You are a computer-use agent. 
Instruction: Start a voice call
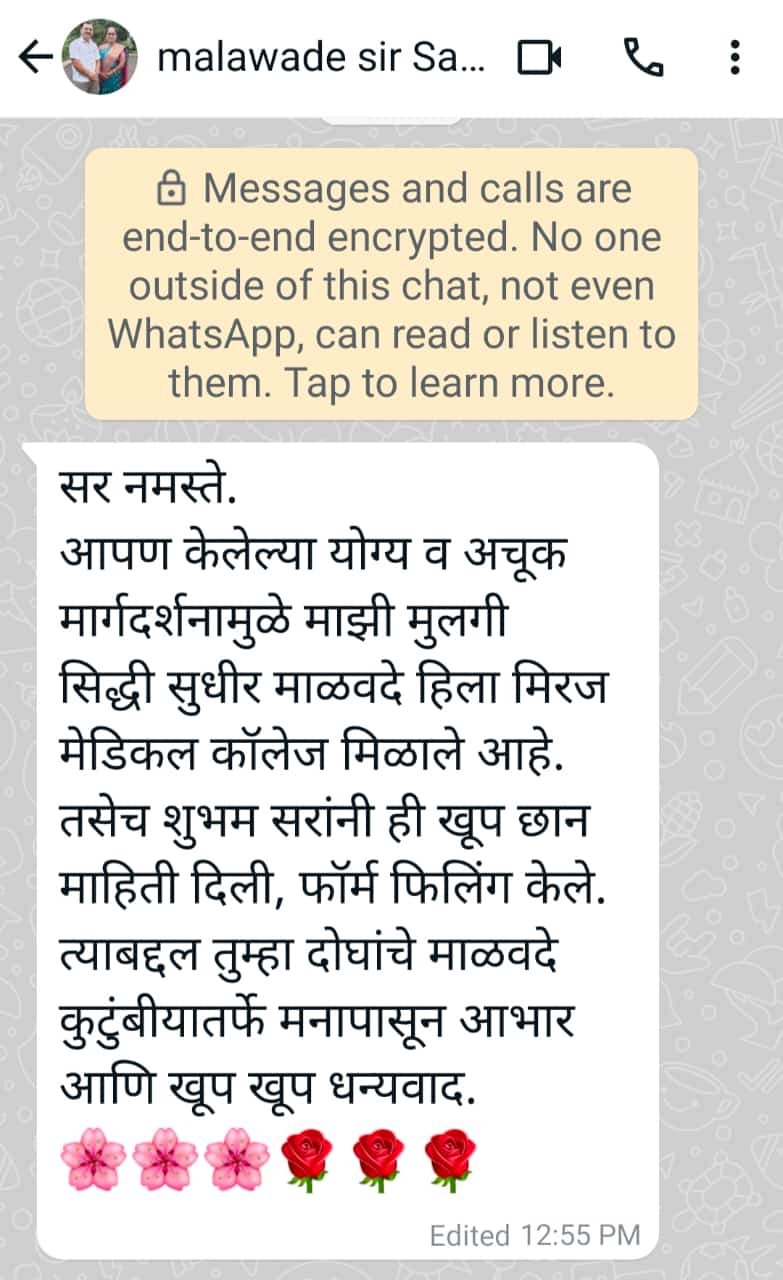(642, 58)
